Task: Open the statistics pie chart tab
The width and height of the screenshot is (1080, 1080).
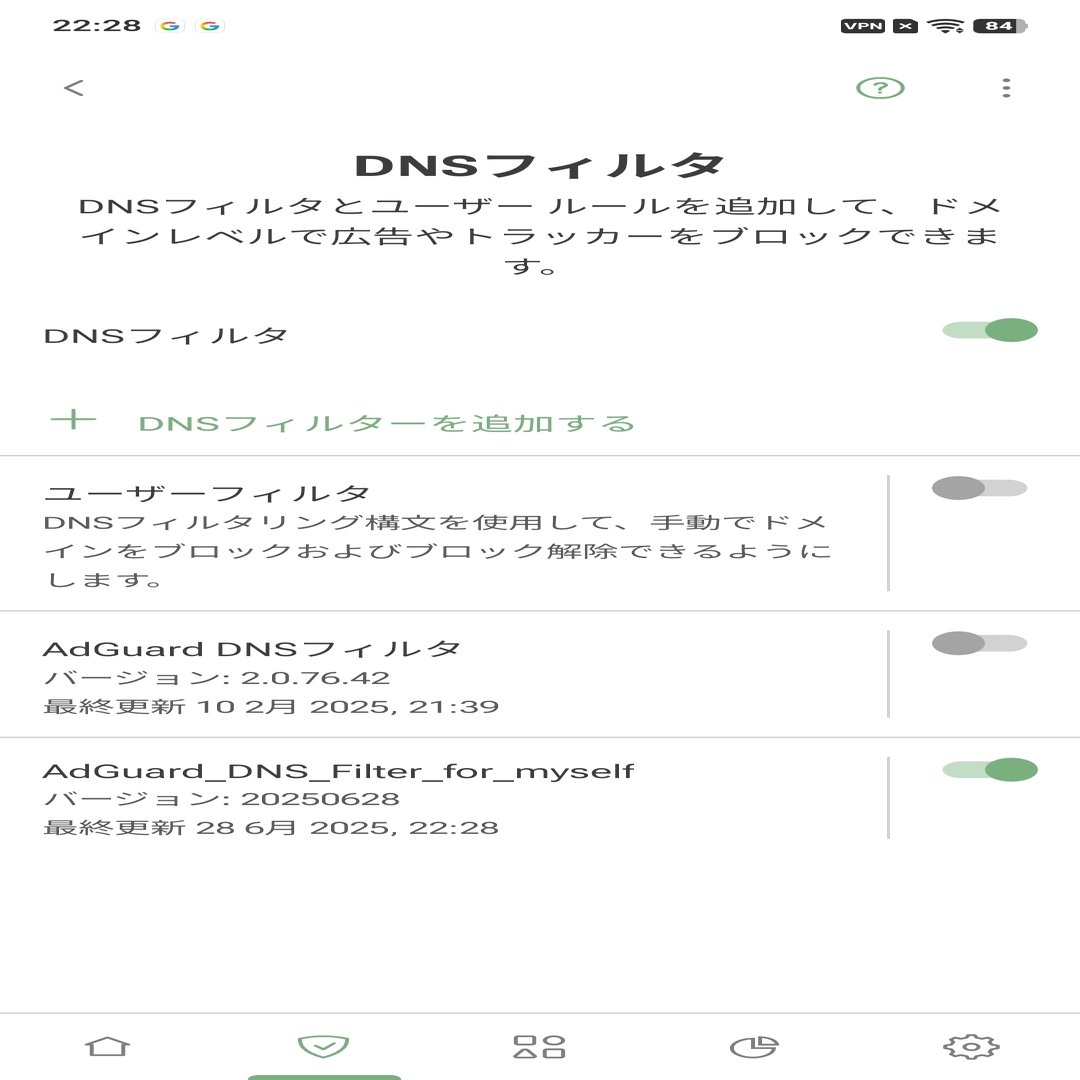Action: click(754, 1046)
